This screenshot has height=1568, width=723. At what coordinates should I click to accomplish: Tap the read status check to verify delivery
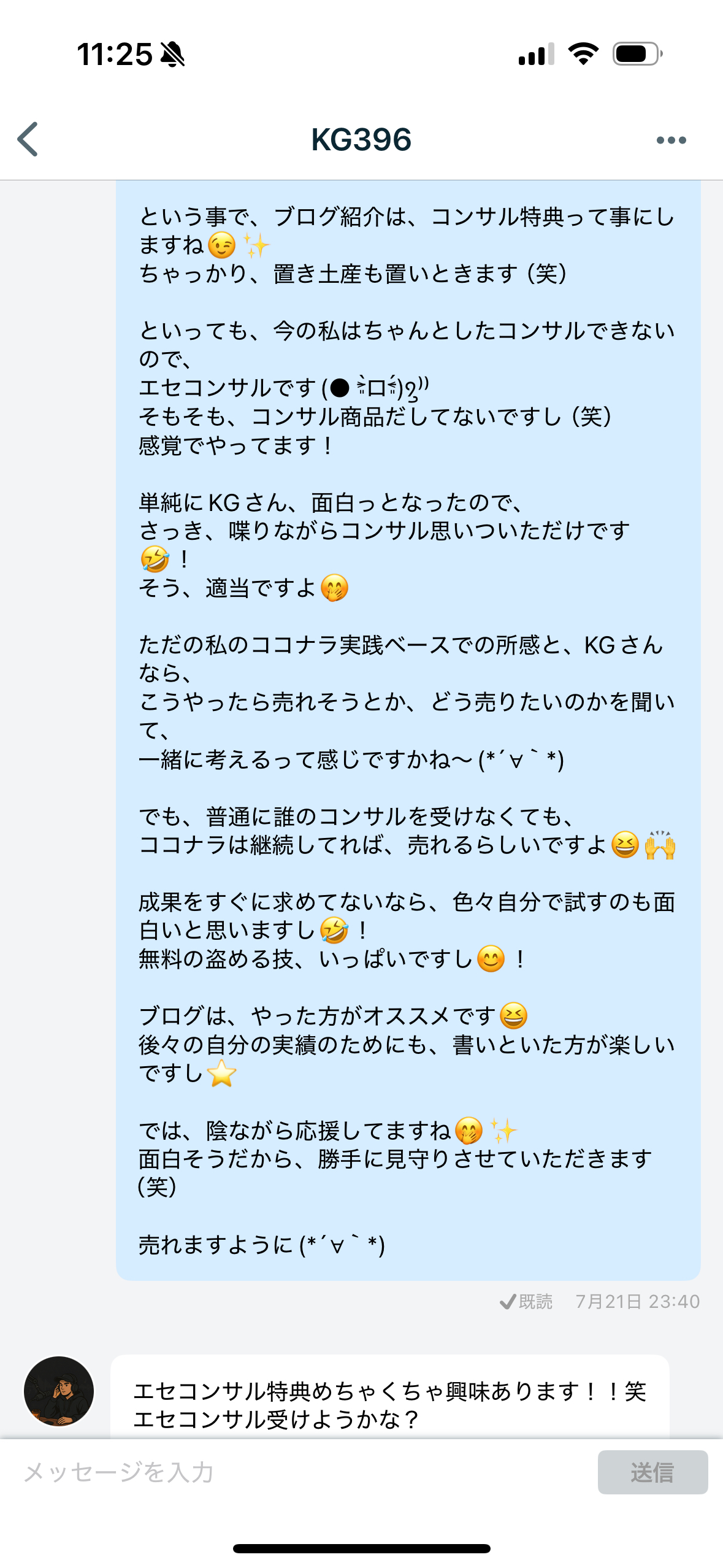(509, 1302)
